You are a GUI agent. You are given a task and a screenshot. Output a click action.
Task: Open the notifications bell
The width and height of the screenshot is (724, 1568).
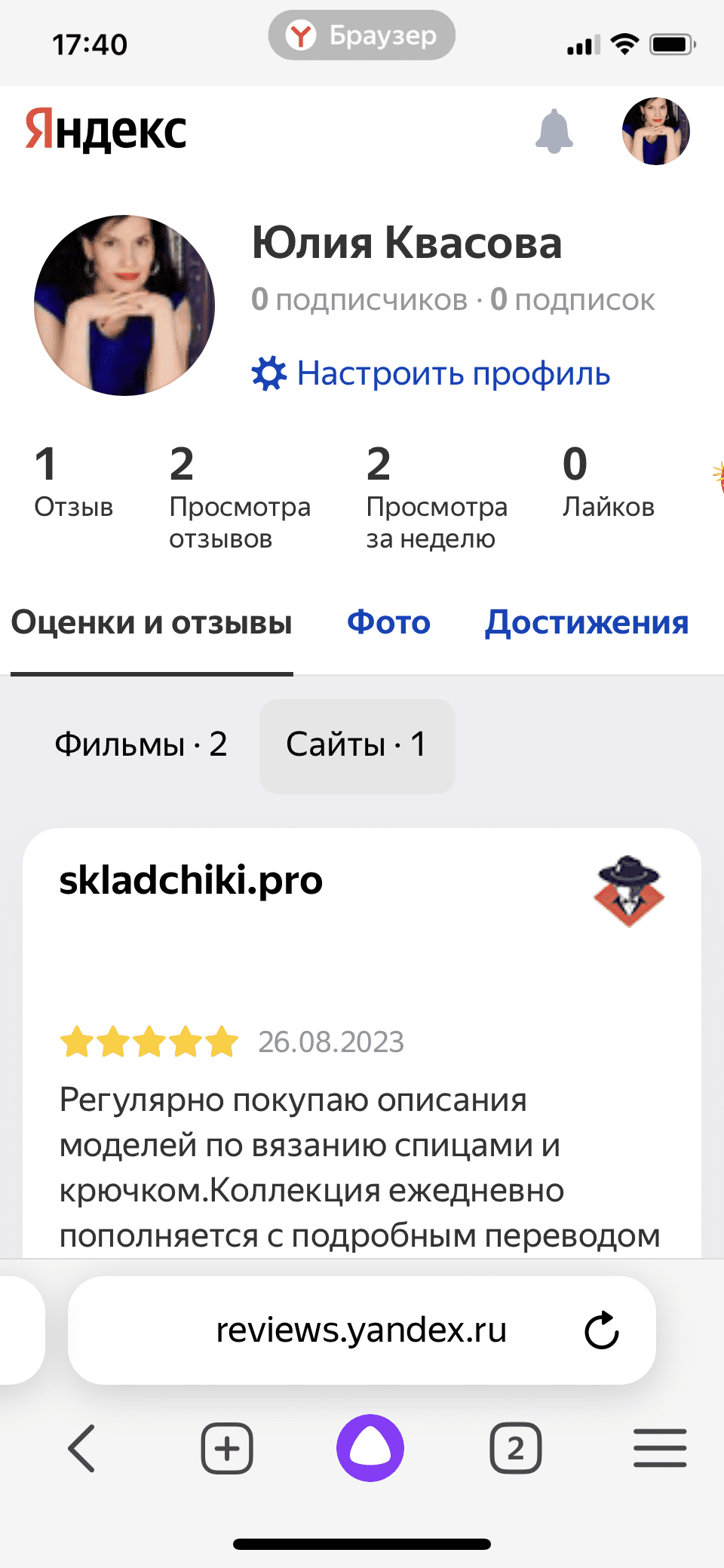[x=554, y=132]
